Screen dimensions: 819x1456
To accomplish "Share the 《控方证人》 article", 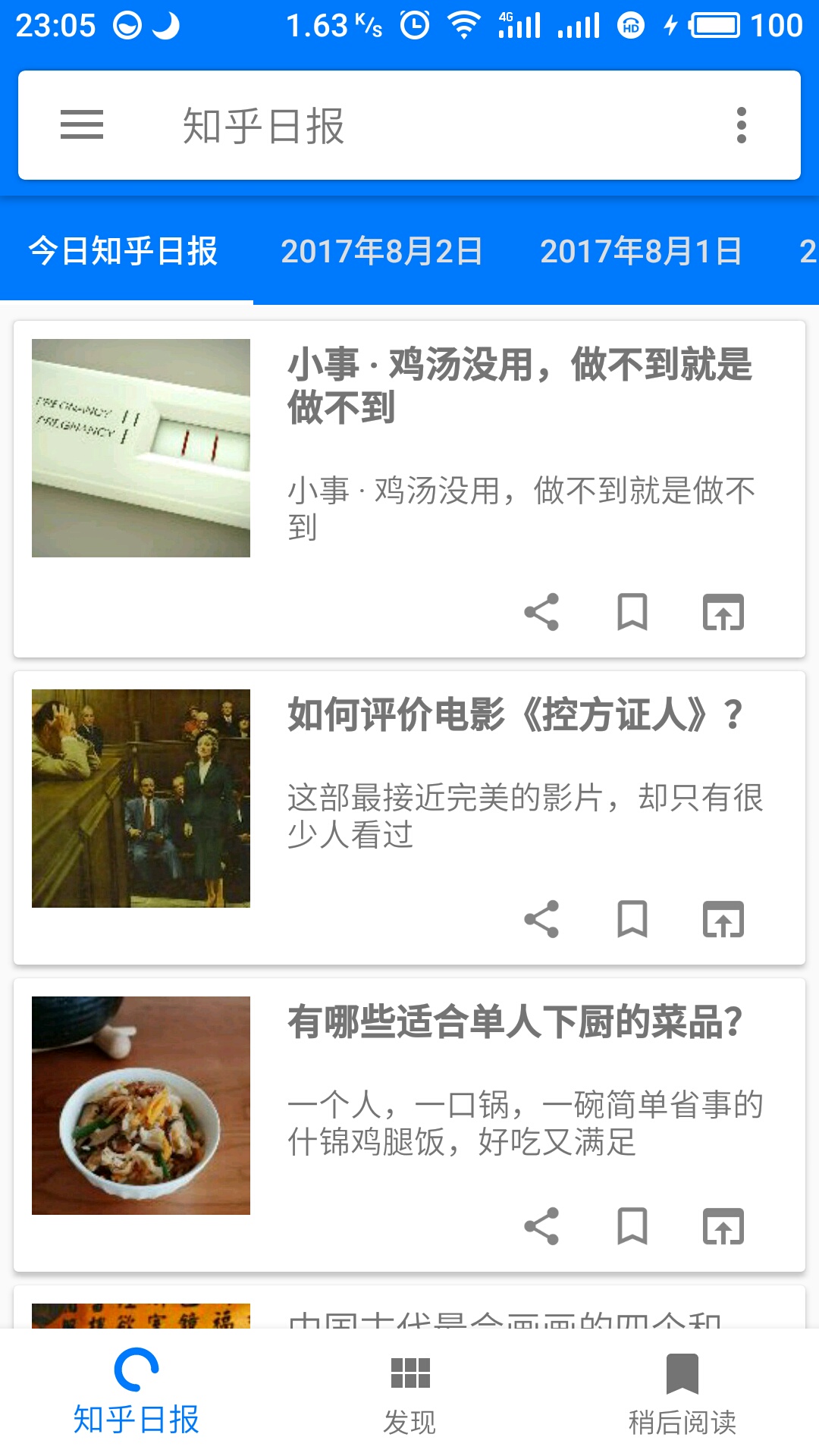I will (x=541, y=919).
